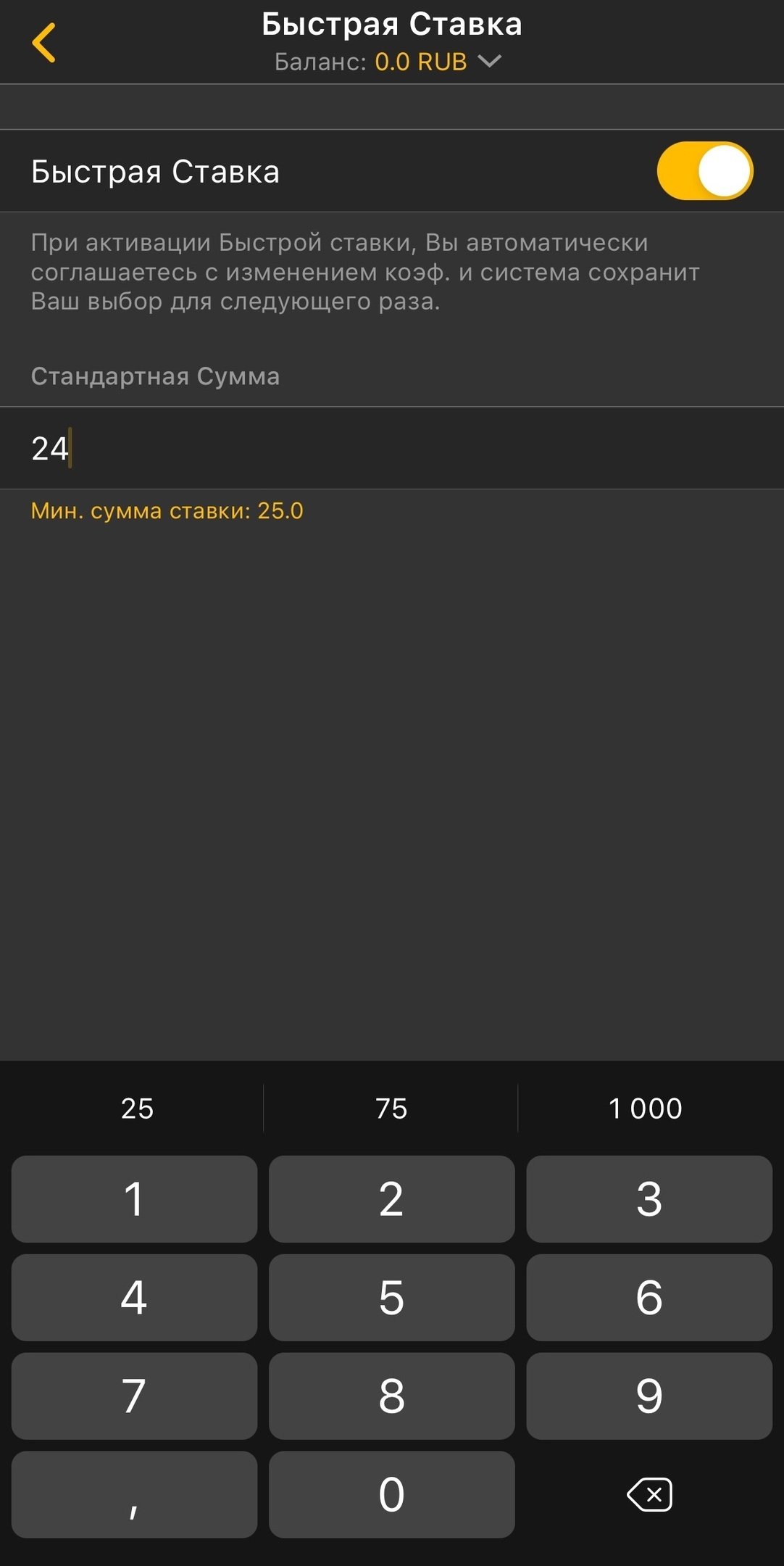The image size is (784, 1566).
Task: Expand the balance 0.0 RUB dropdown
Action: tap(490, 62)
